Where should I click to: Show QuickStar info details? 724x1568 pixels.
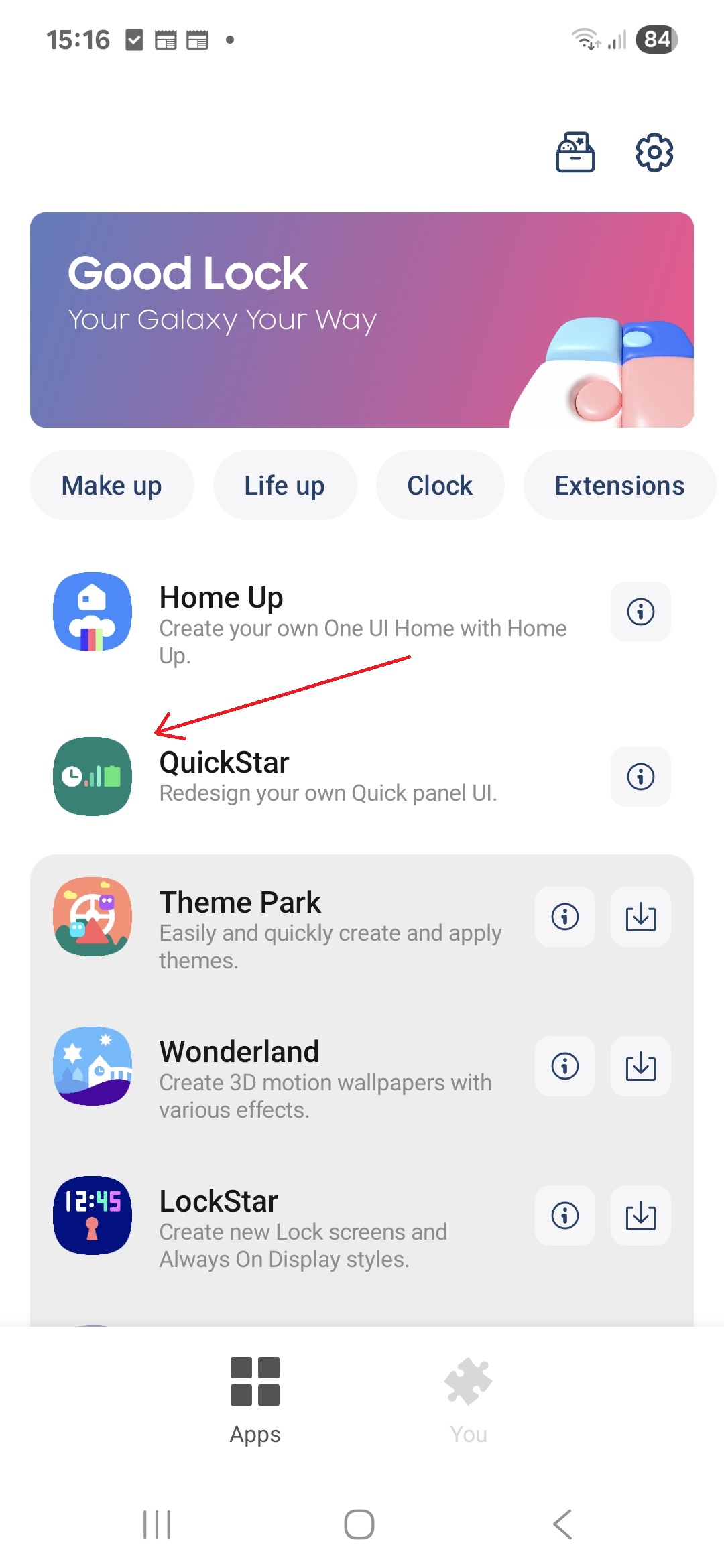(641, 777)
